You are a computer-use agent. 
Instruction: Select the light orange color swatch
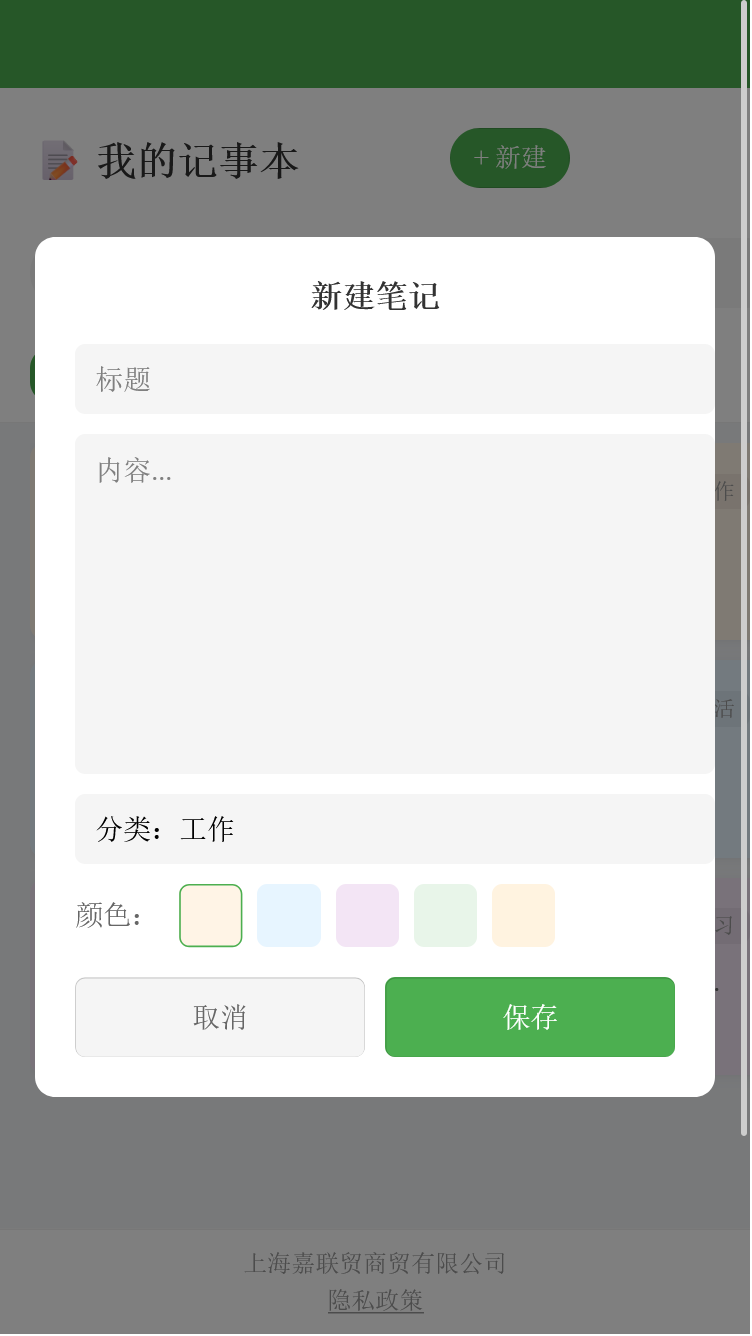tap(523, 915)
